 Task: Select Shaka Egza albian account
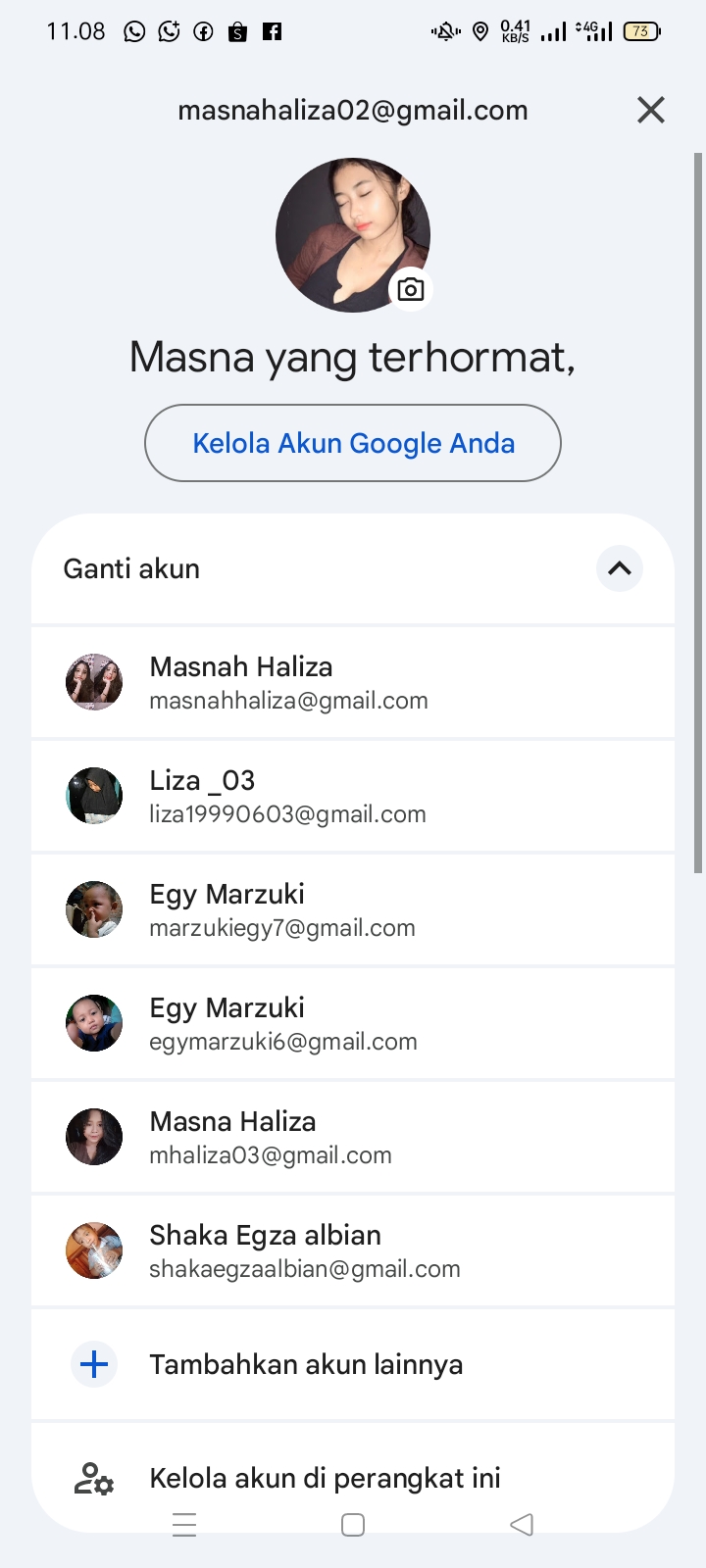tap(353, 1250)
